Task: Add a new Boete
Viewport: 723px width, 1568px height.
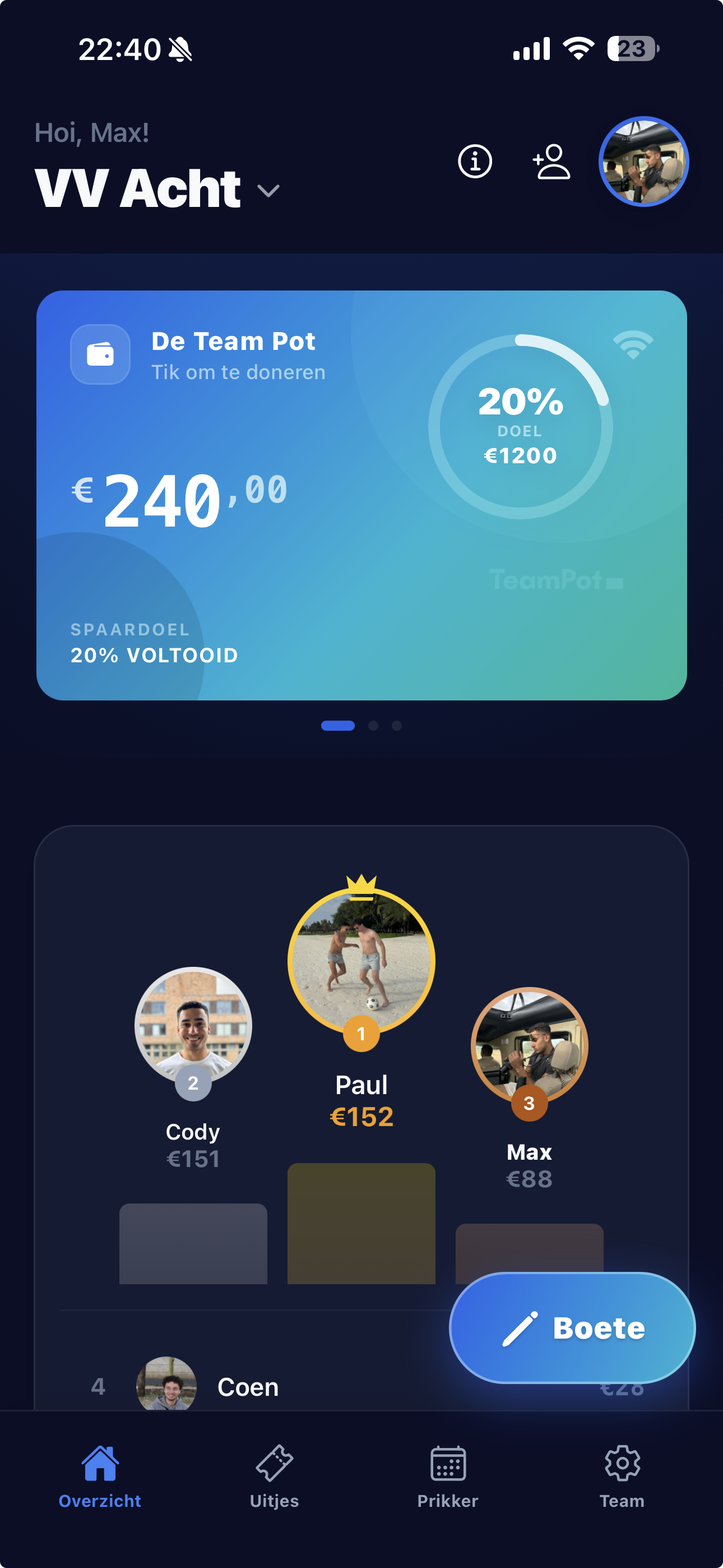Action: click(572, 1327)
